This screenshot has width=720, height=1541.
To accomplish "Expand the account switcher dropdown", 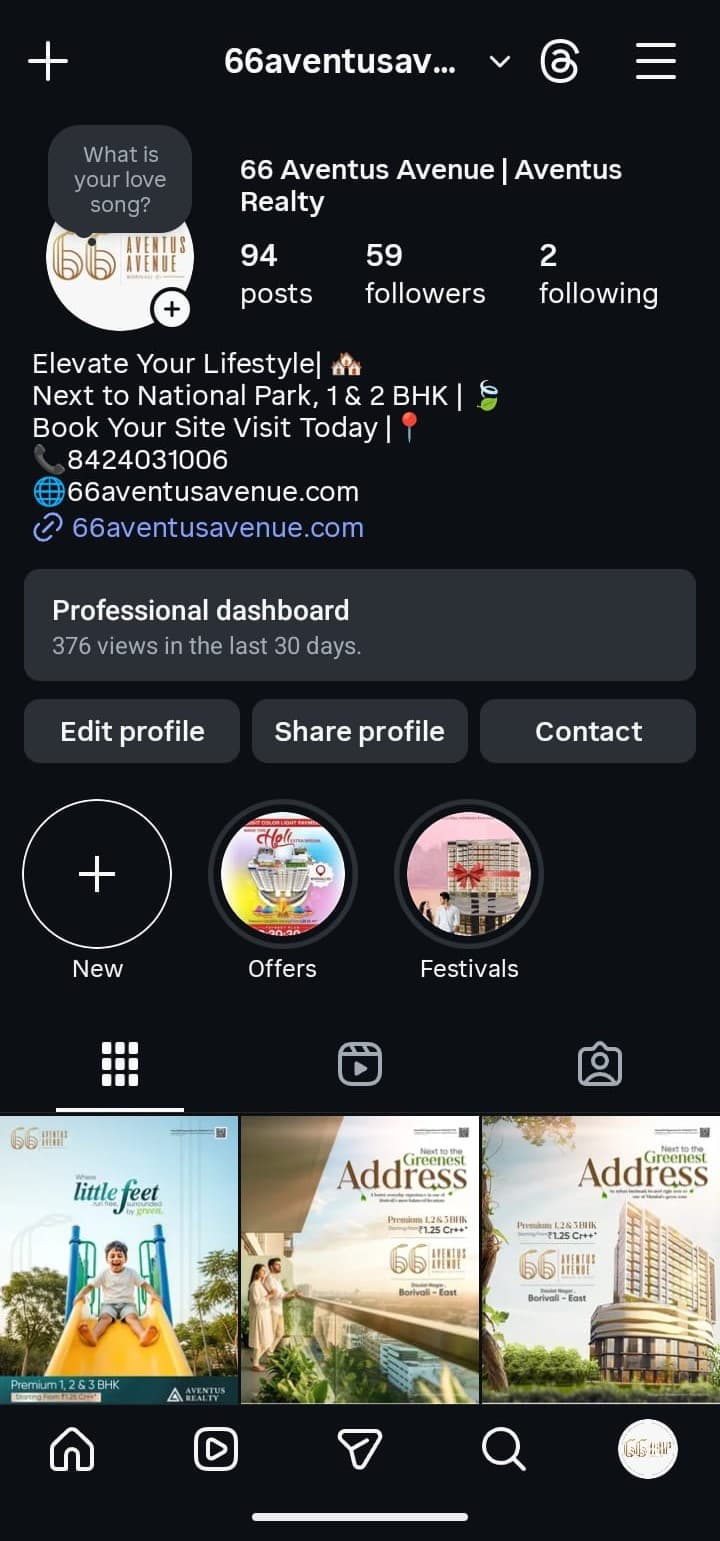I will click(x=499, y=62).
